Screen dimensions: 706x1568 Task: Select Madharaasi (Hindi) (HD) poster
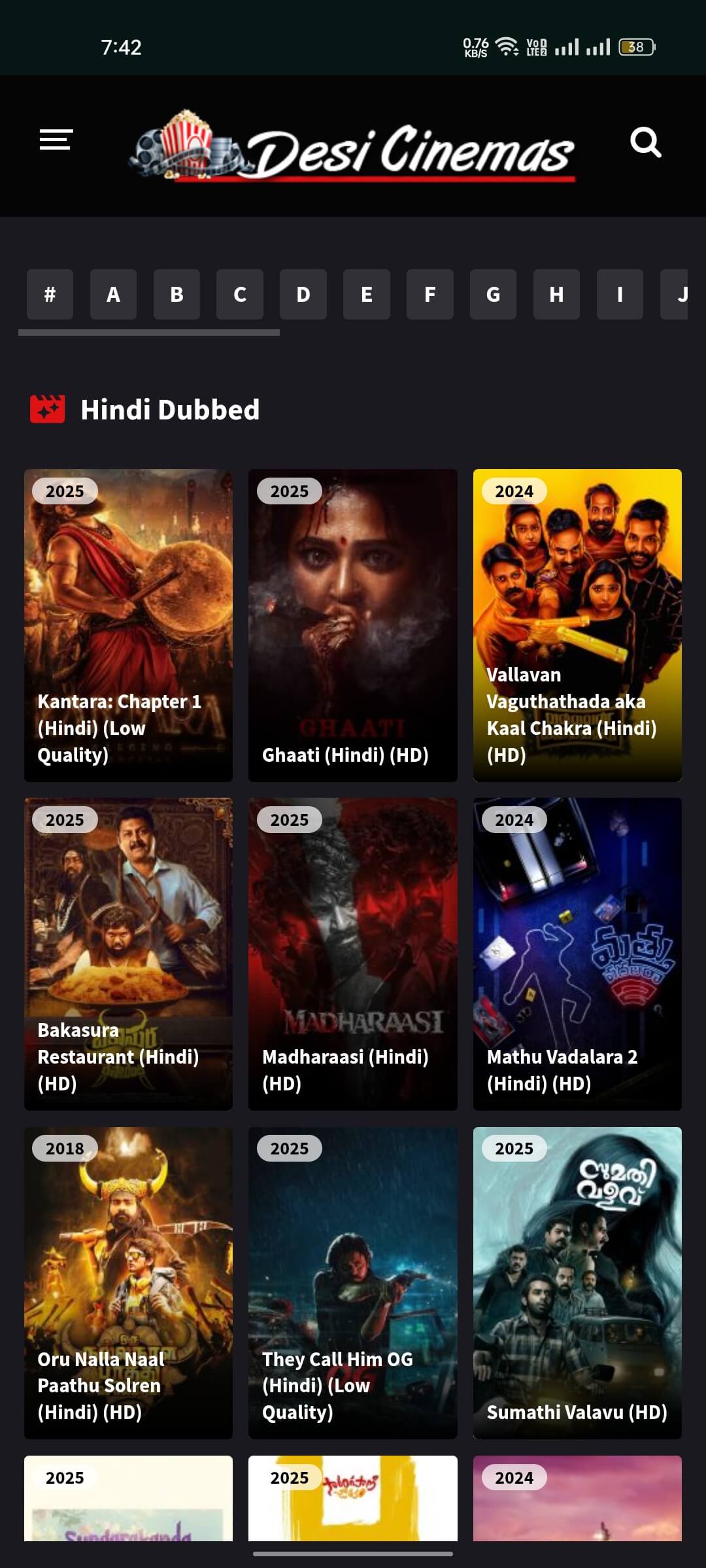tap(352, 953)
